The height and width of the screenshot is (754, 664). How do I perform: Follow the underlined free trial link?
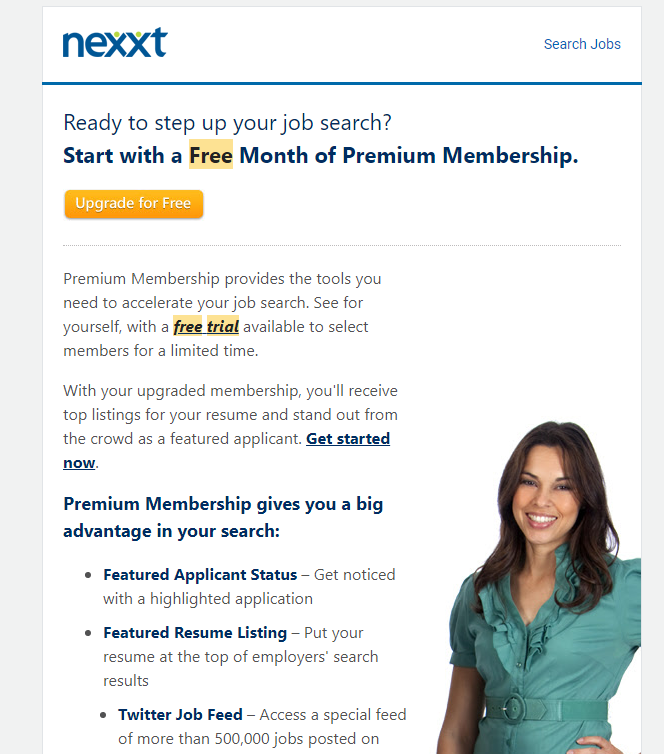coord(206,327)
